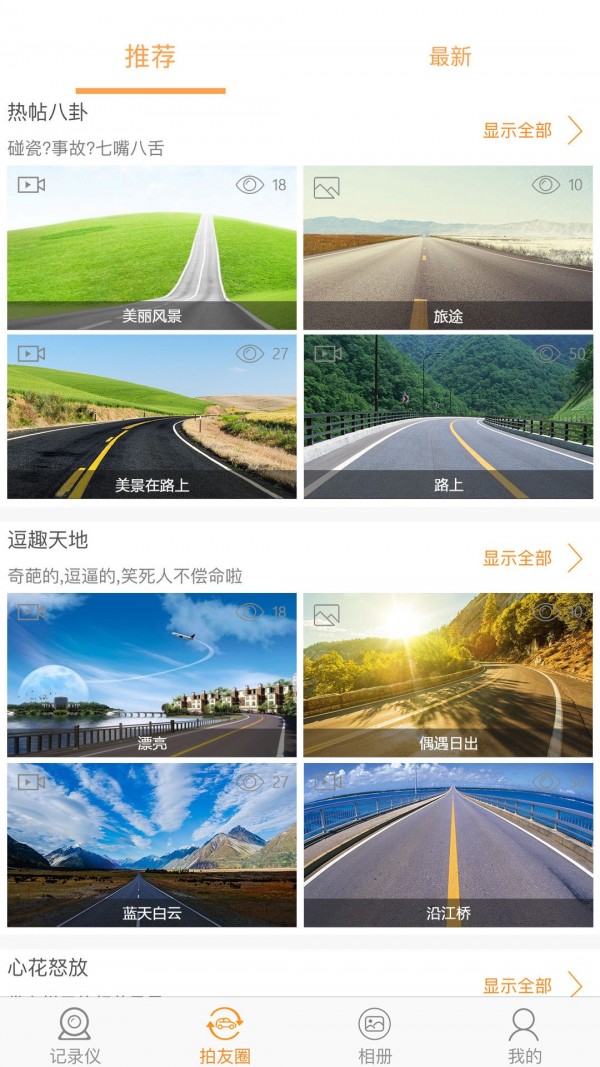The width and height of the screenshot is (600, 1067).
Task: Switch to the 最新 tab
Action: tap(450, 57)
